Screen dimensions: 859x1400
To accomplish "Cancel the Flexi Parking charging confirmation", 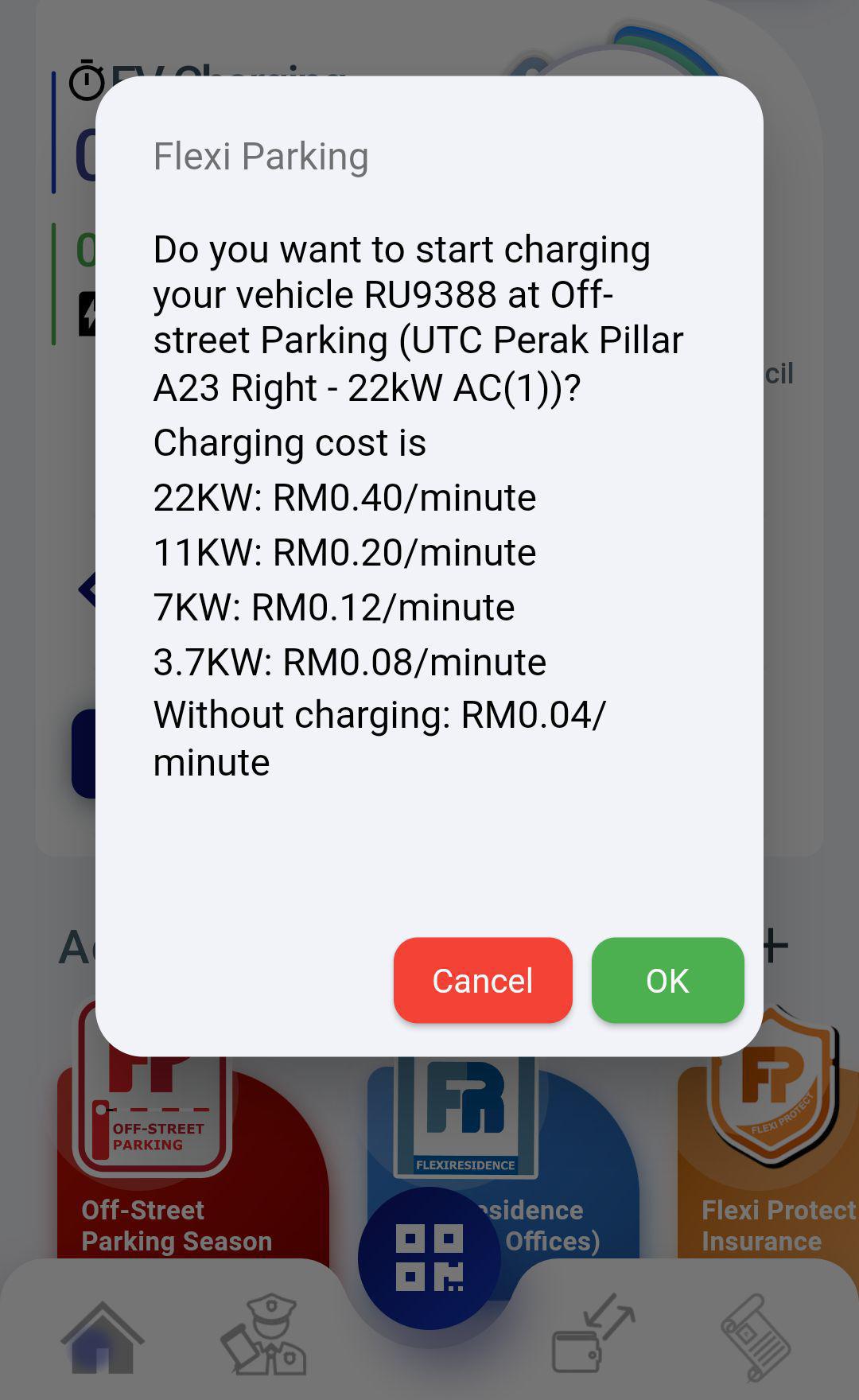I will click(x=482, y=980).
